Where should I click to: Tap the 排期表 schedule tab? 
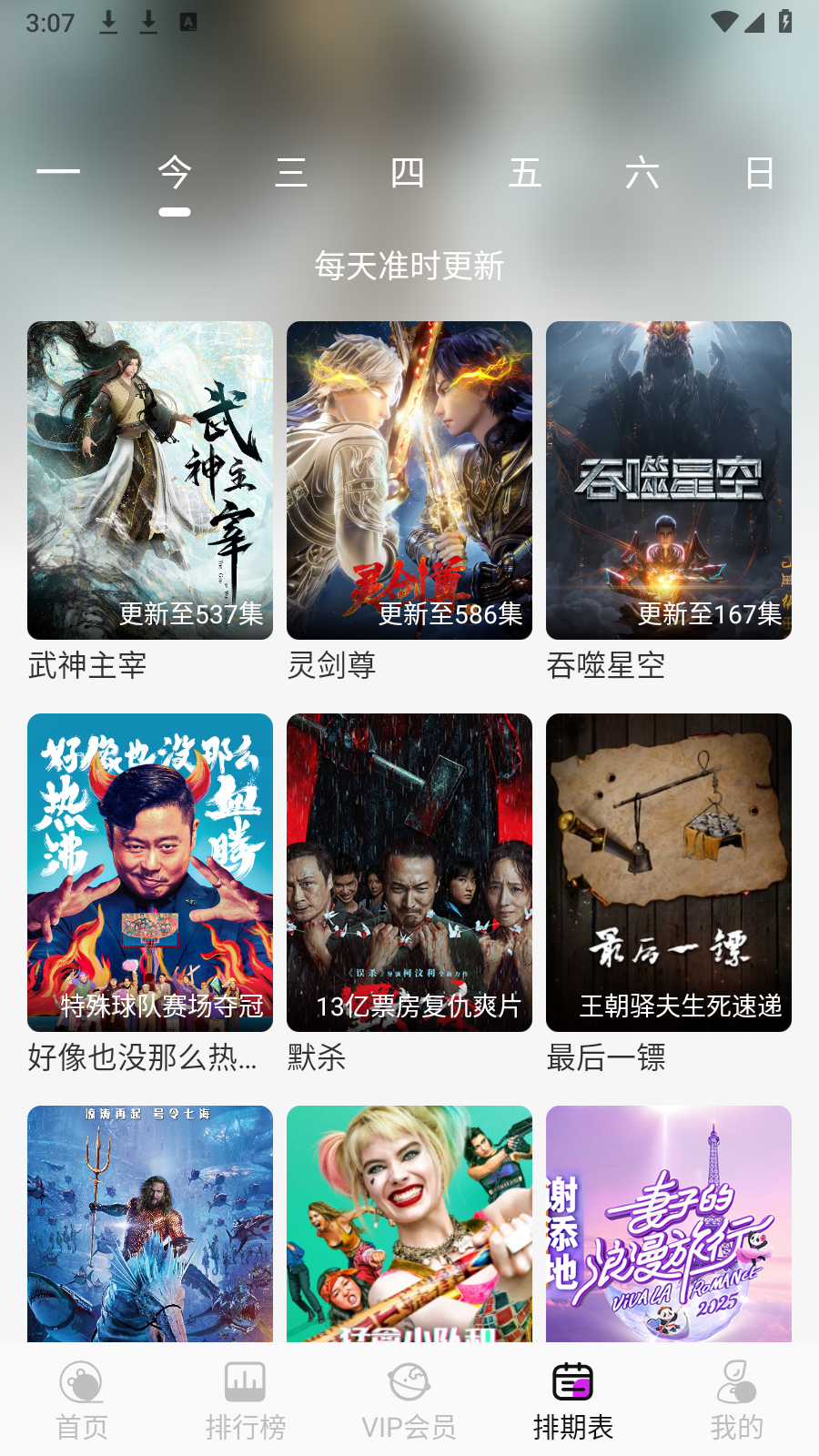coord(573,1400)
